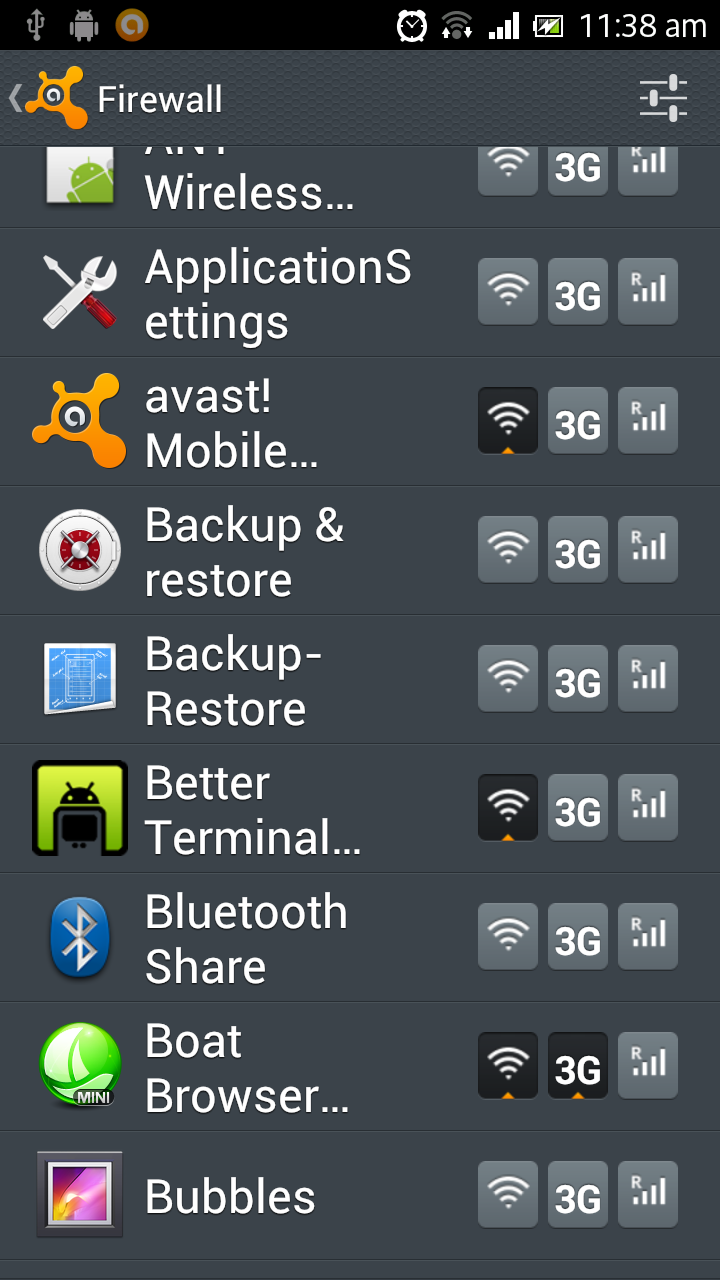The height and width of the screenshot is (1280, 720).
Task: Disable Wi-Fi for Boat Browser
Action: (508, 1066)
